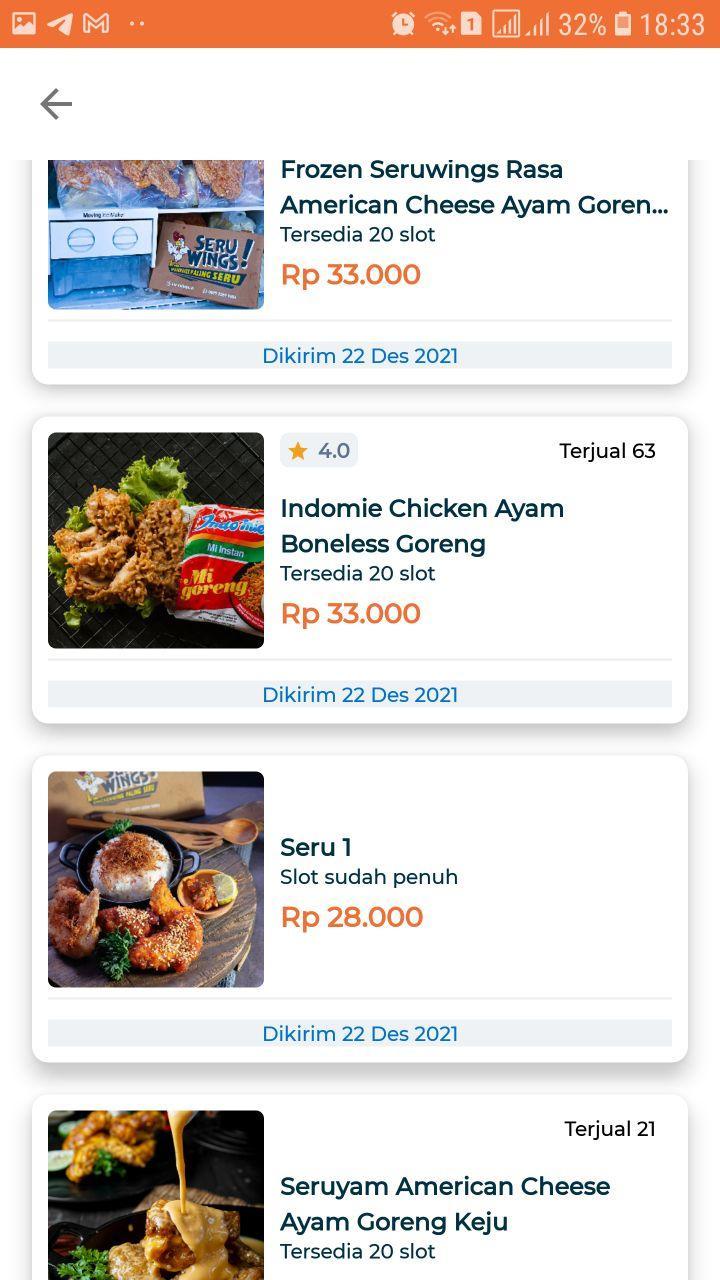Open the Indomie Chicken Ayam Boneless Goreng product
Viewport: 720px width, 1280px height.
(x=422, y=526)
